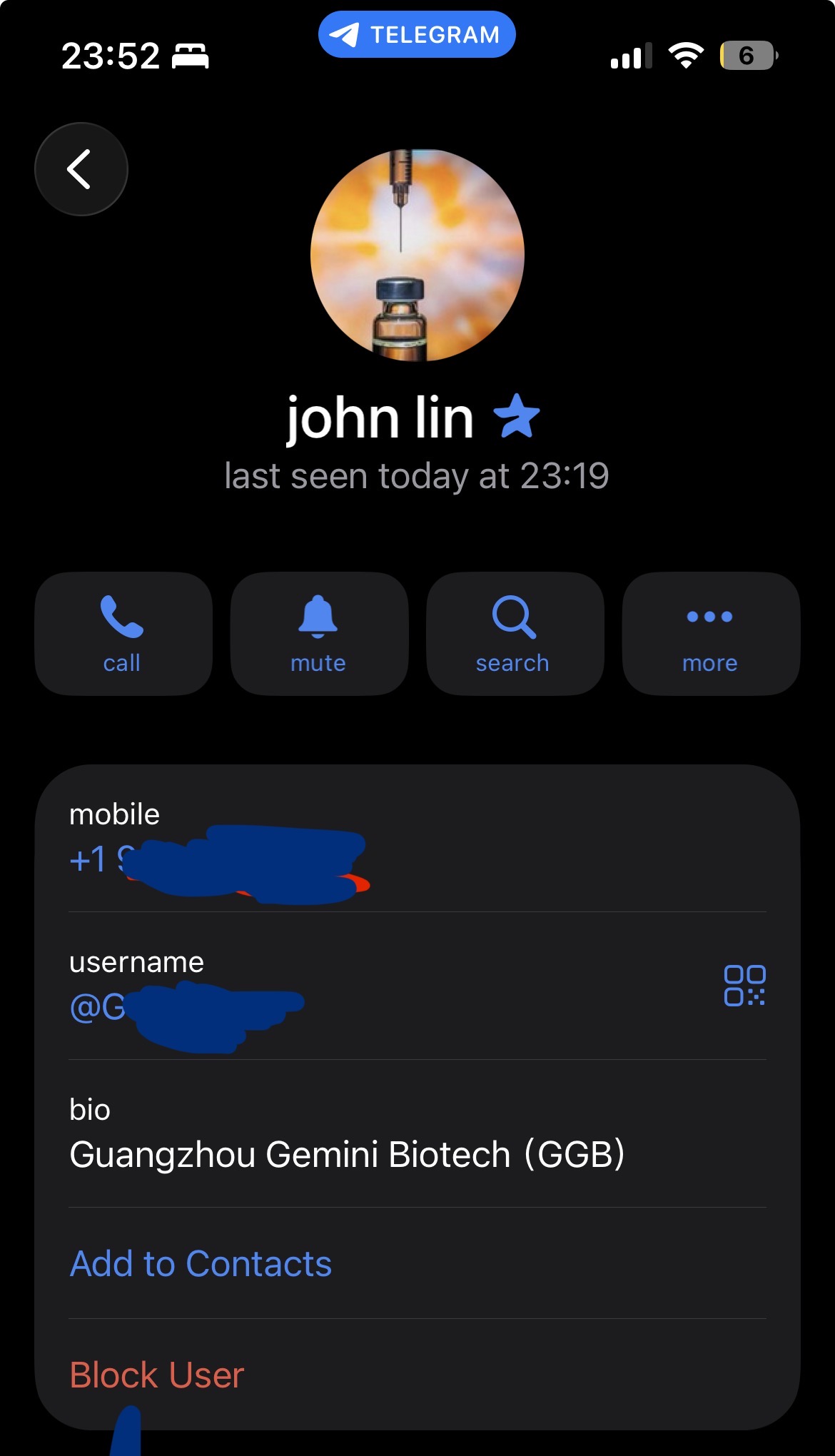Add to Contacts
This screenshot has width=835, height=1456.
[201, 1263]
